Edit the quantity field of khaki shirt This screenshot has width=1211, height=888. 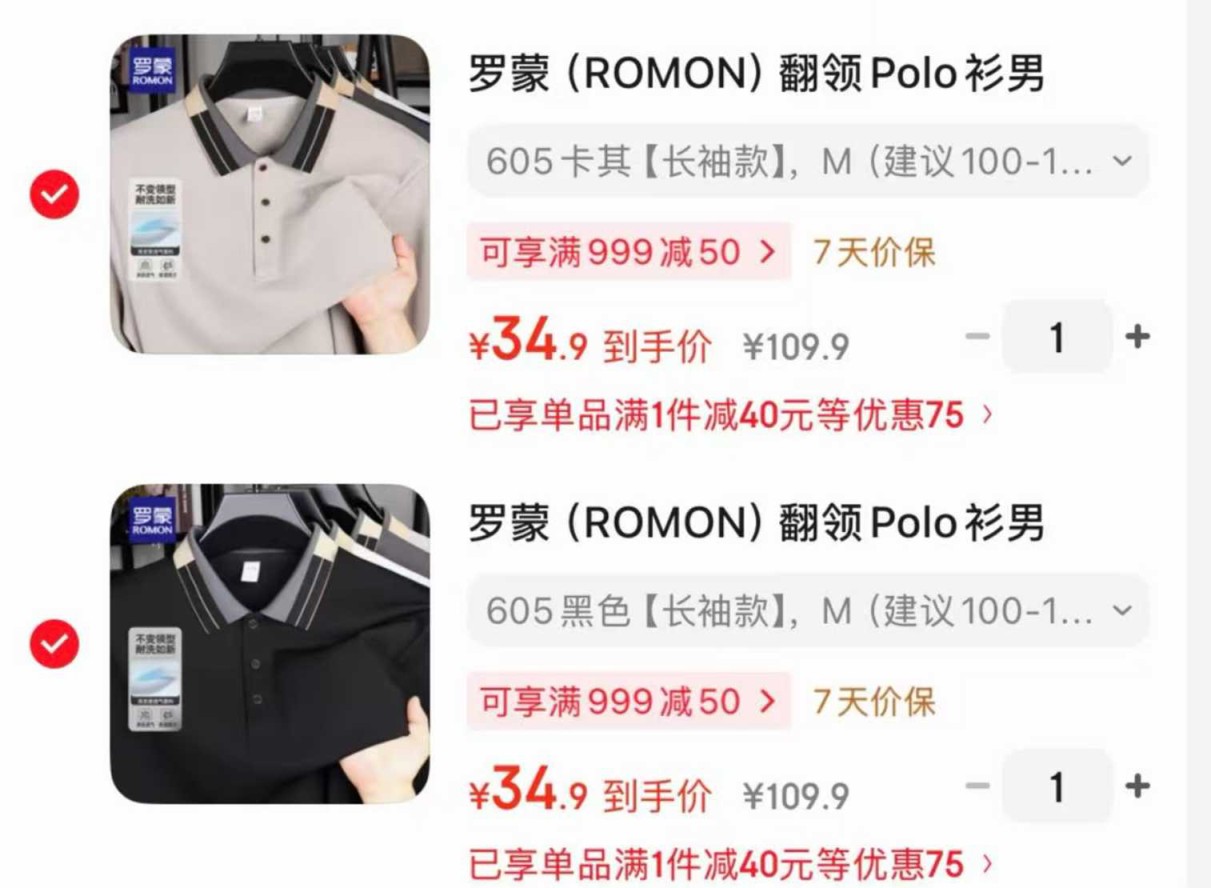click(1056, 338)
